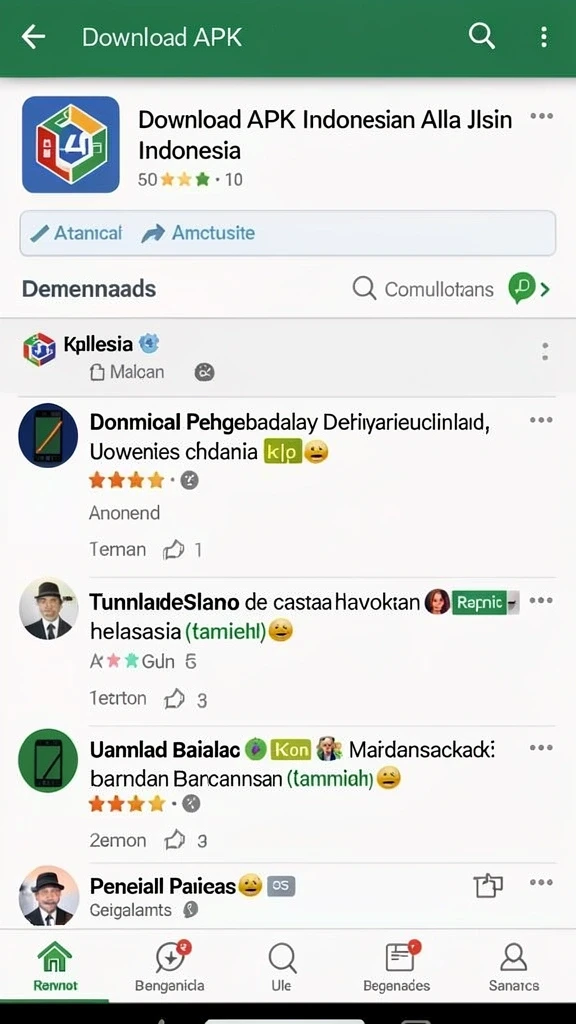Tap the copy icon on Peneiall Paiieas
Viewport: 576px width, 1024px height.
click(487, 886)
